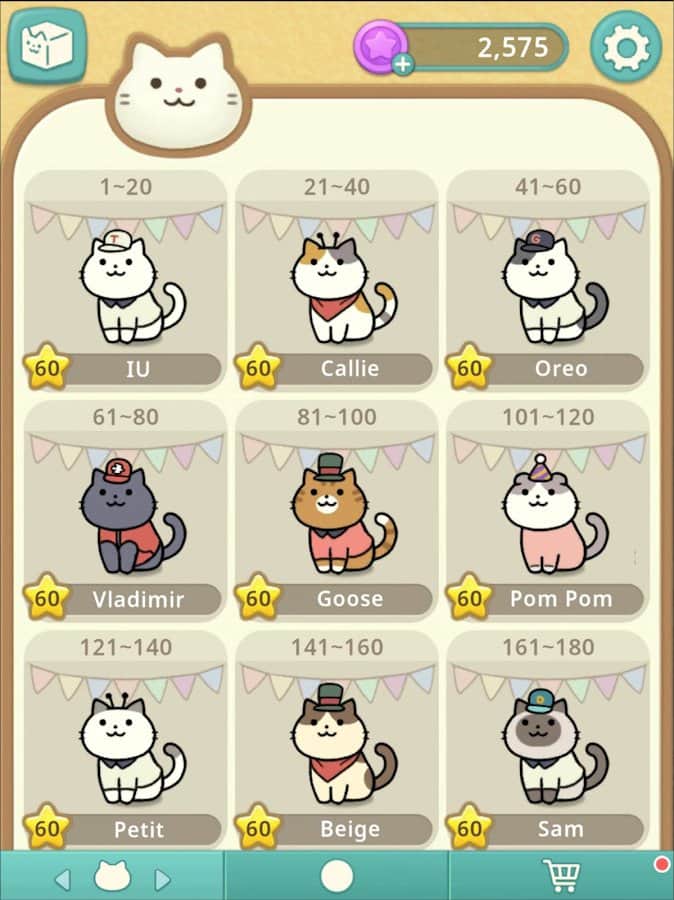Open the cat box icon
This screenshot has height=900, width=674.
(47, 44)
